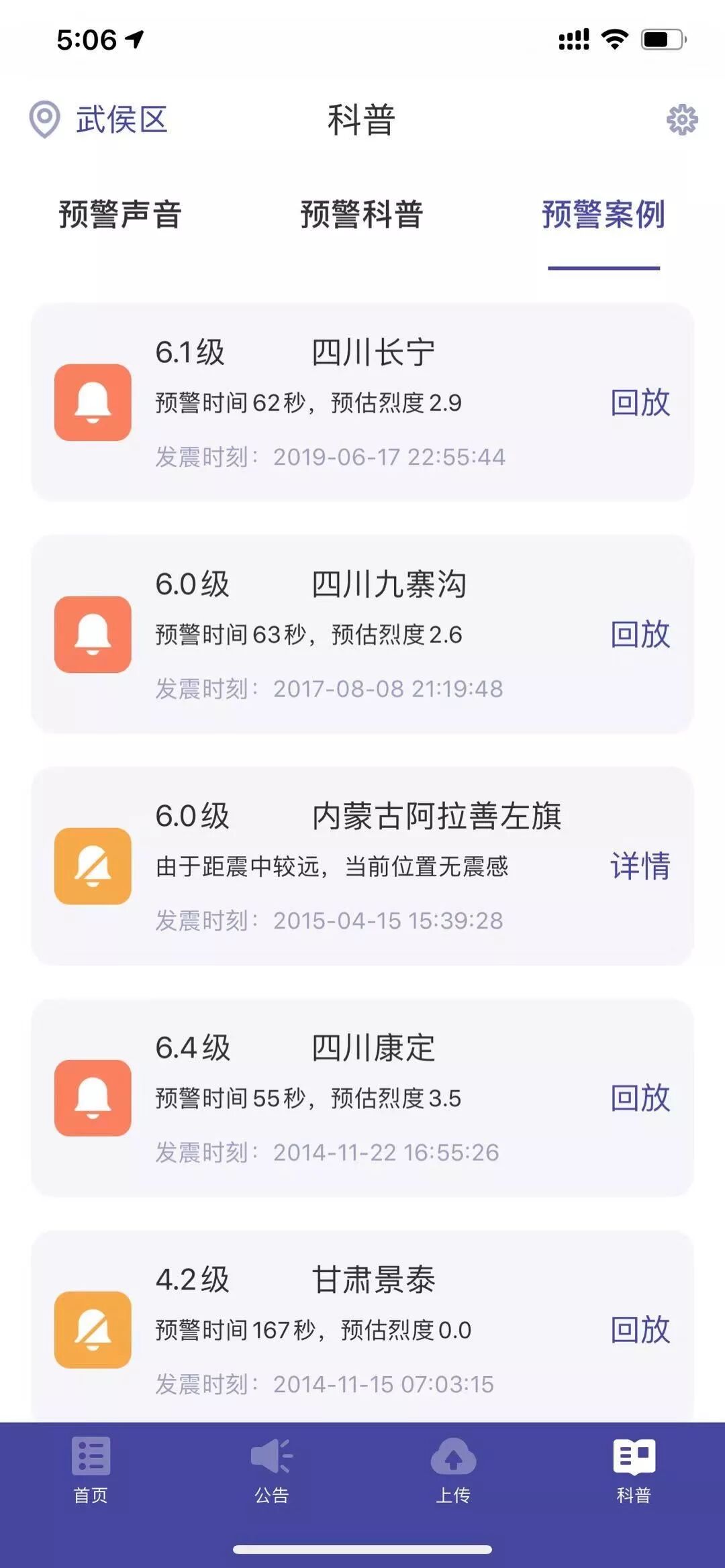Image resolution: width=725 pixels, height=1568 pixels.
Task: Tap 回放 for the 甘肃景泰 earthquake
Action: [640, 1329]
